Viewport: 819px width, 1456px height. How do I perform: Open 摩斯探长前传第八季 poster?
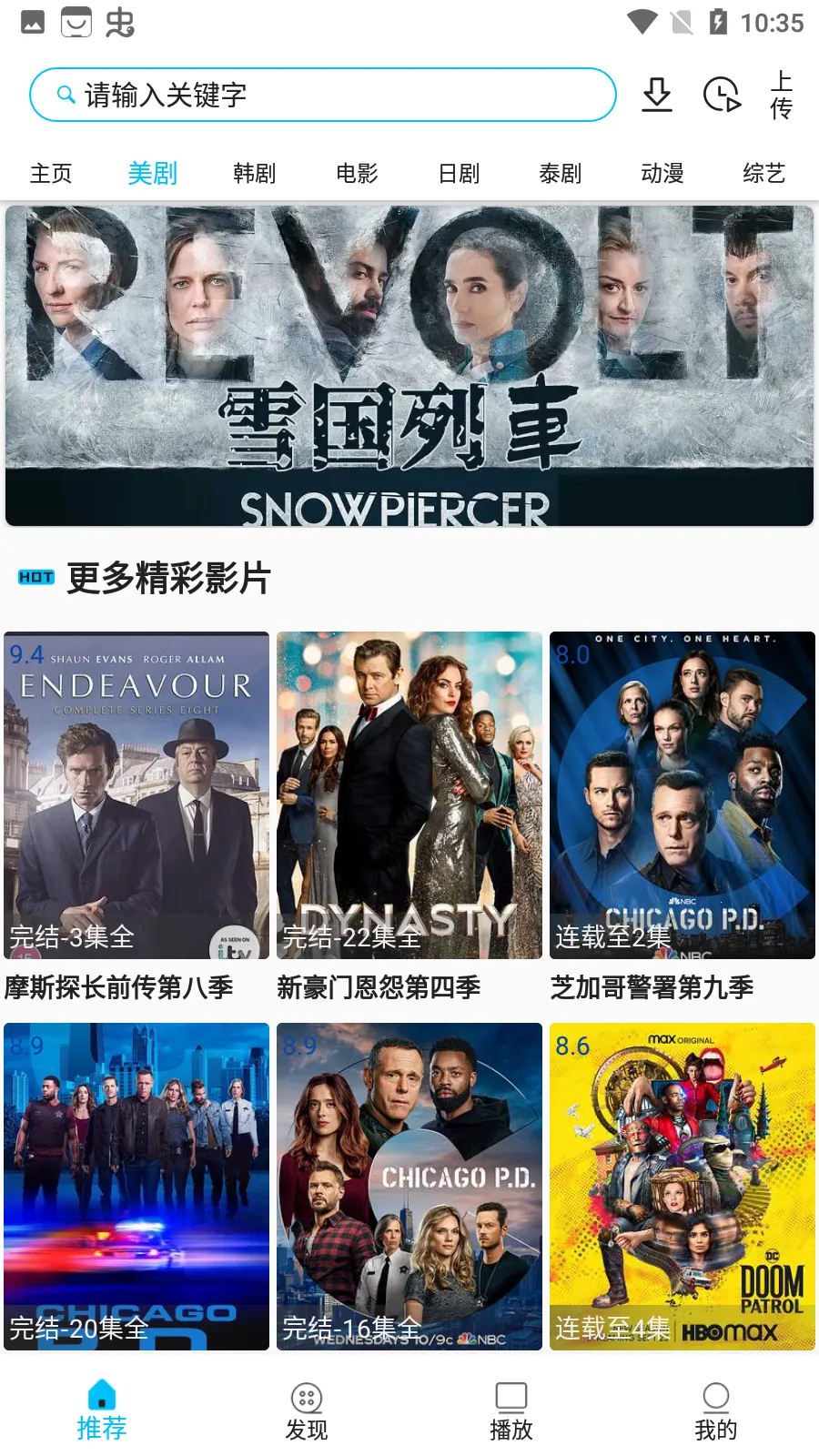pos(136,794)
